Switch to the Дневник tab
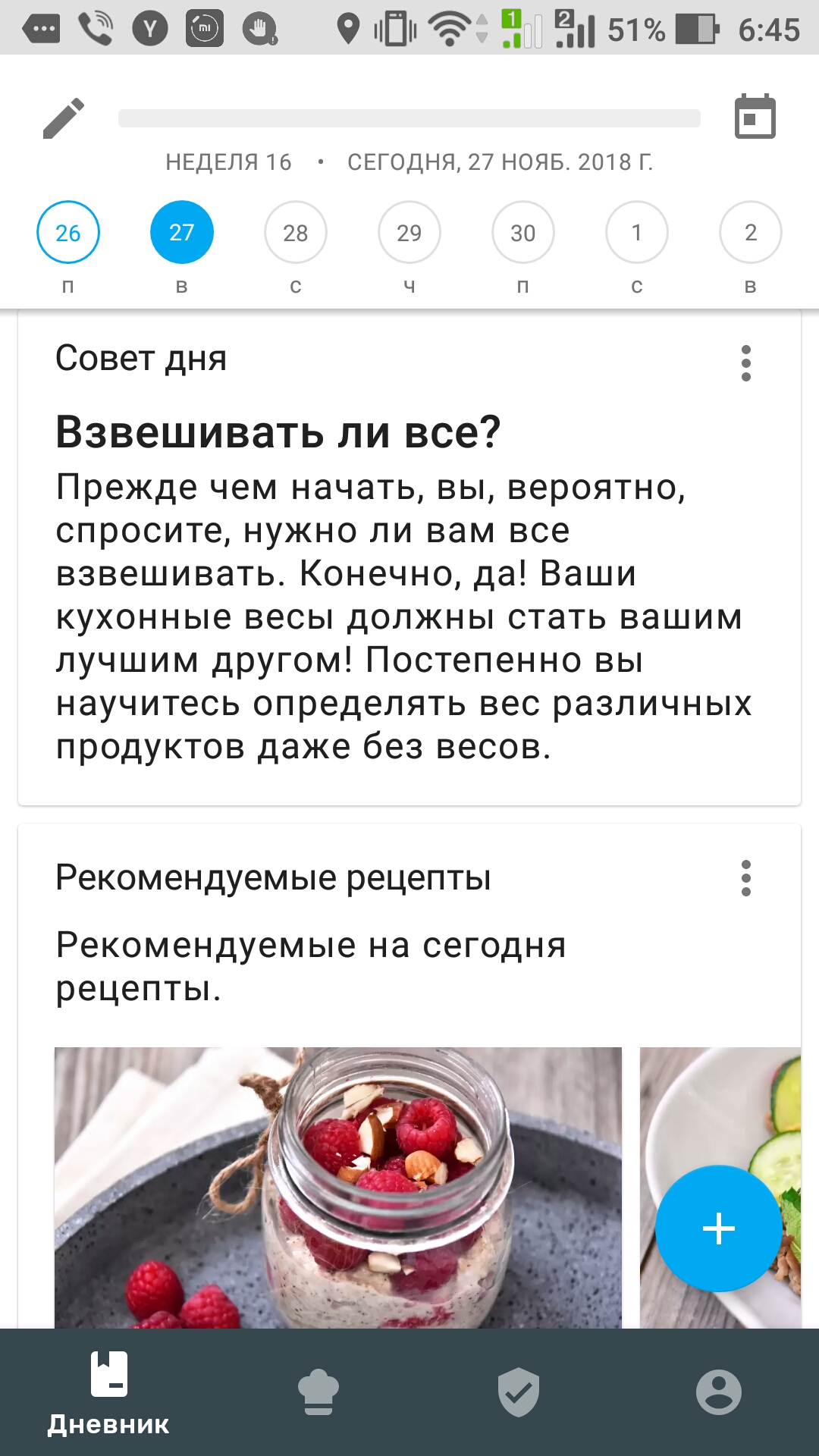Screen dimensions: 819x1456 [108, 1392]
